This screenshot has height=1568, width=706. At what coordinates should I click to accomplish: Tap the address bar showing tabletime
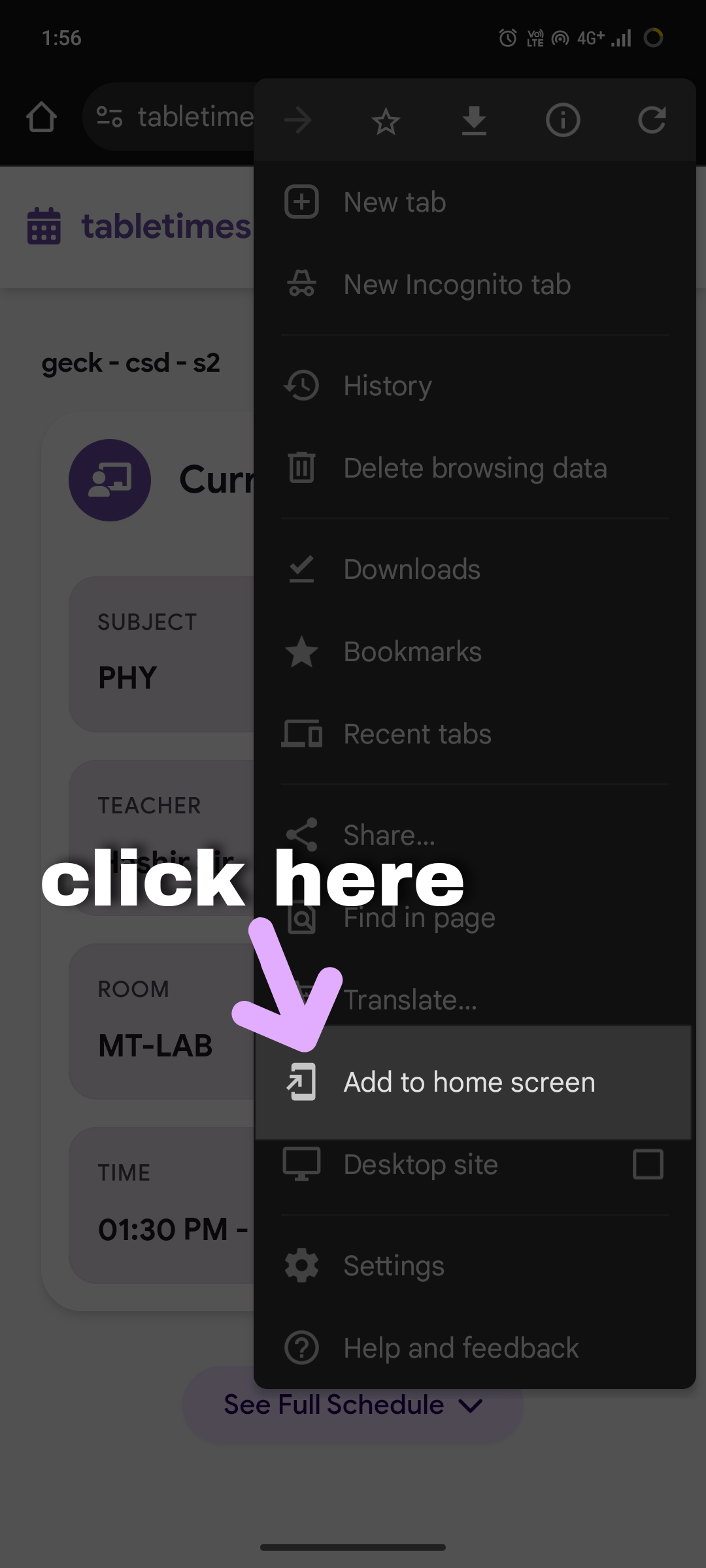tap(196, 116)
